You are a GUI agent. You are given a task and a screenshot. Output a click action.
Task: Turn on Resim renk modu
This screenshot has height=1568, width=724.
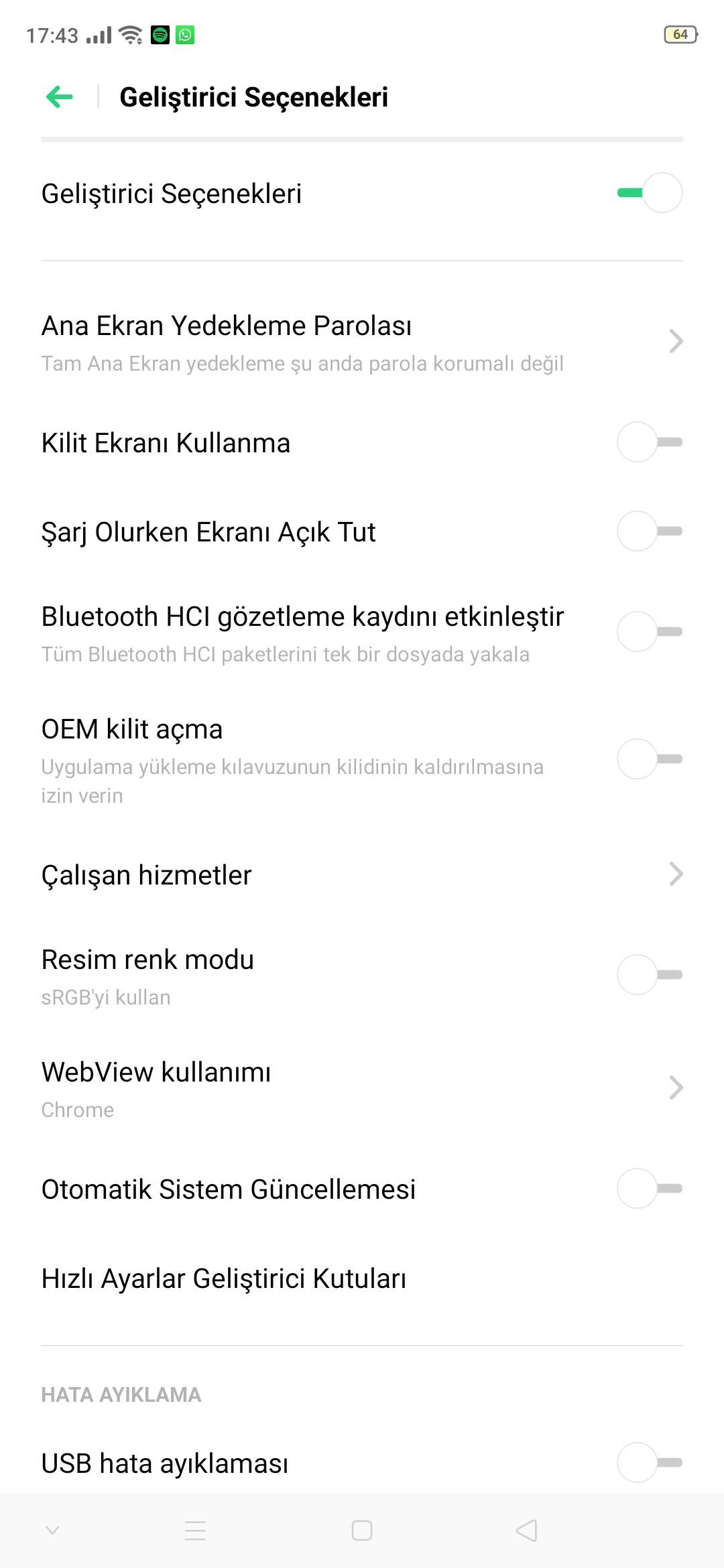point(650,975)
